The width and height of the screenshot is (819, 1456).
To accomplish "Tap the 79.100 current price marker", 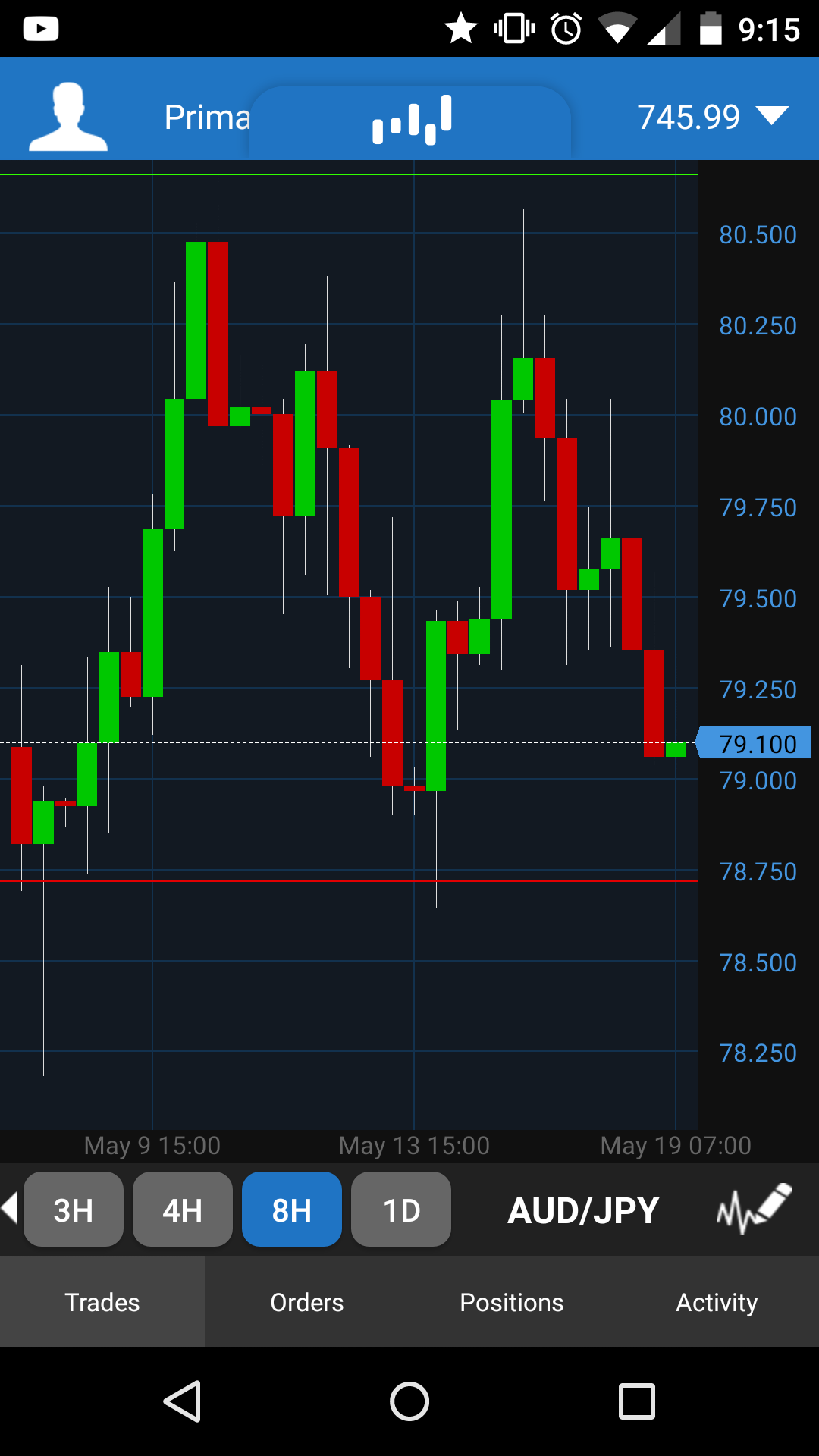I will (755, 743).
